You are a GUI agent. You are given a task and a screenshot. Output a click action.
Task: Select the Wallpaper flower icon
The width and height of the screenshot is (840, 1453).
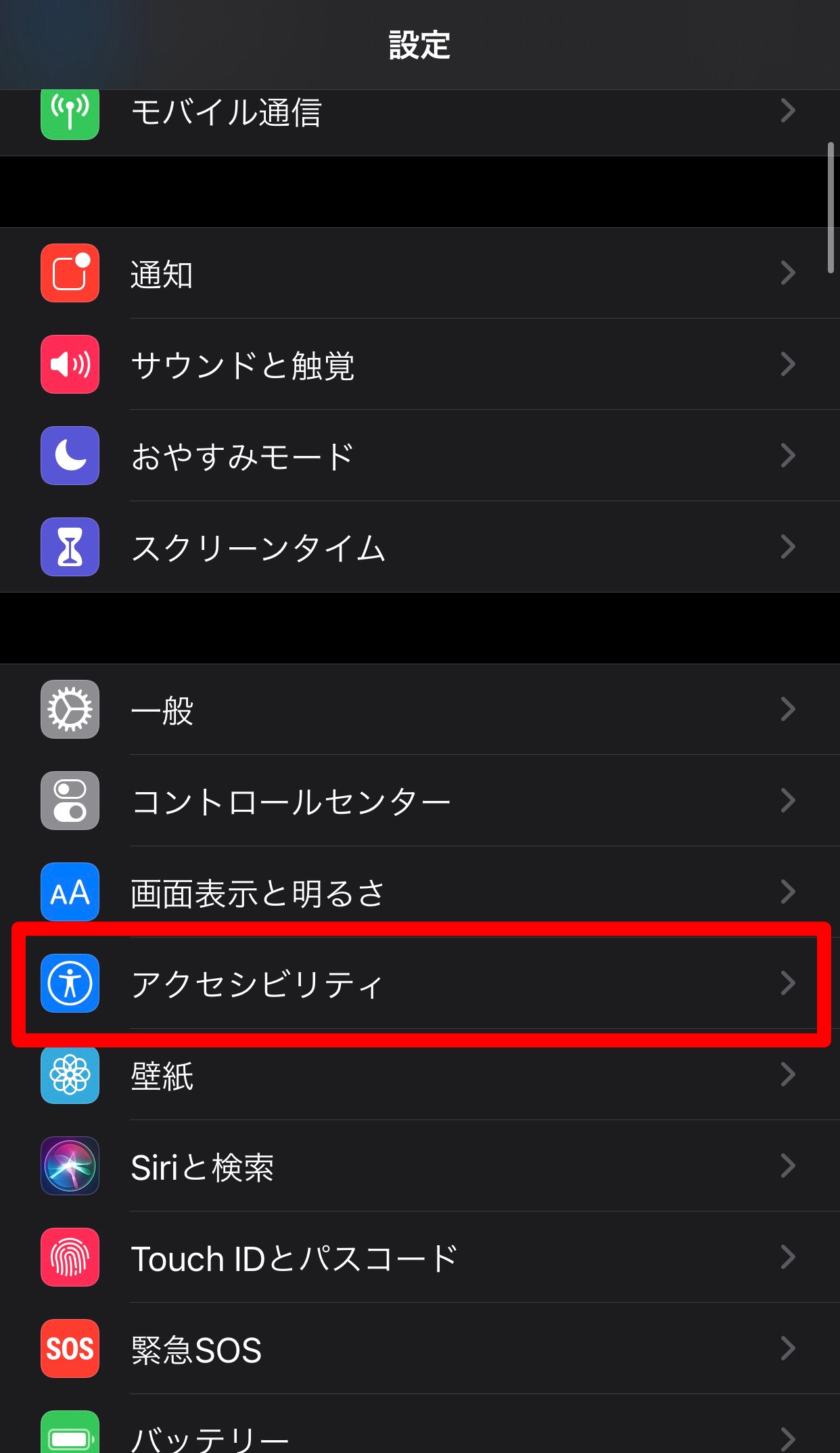tap(70, 1077)
